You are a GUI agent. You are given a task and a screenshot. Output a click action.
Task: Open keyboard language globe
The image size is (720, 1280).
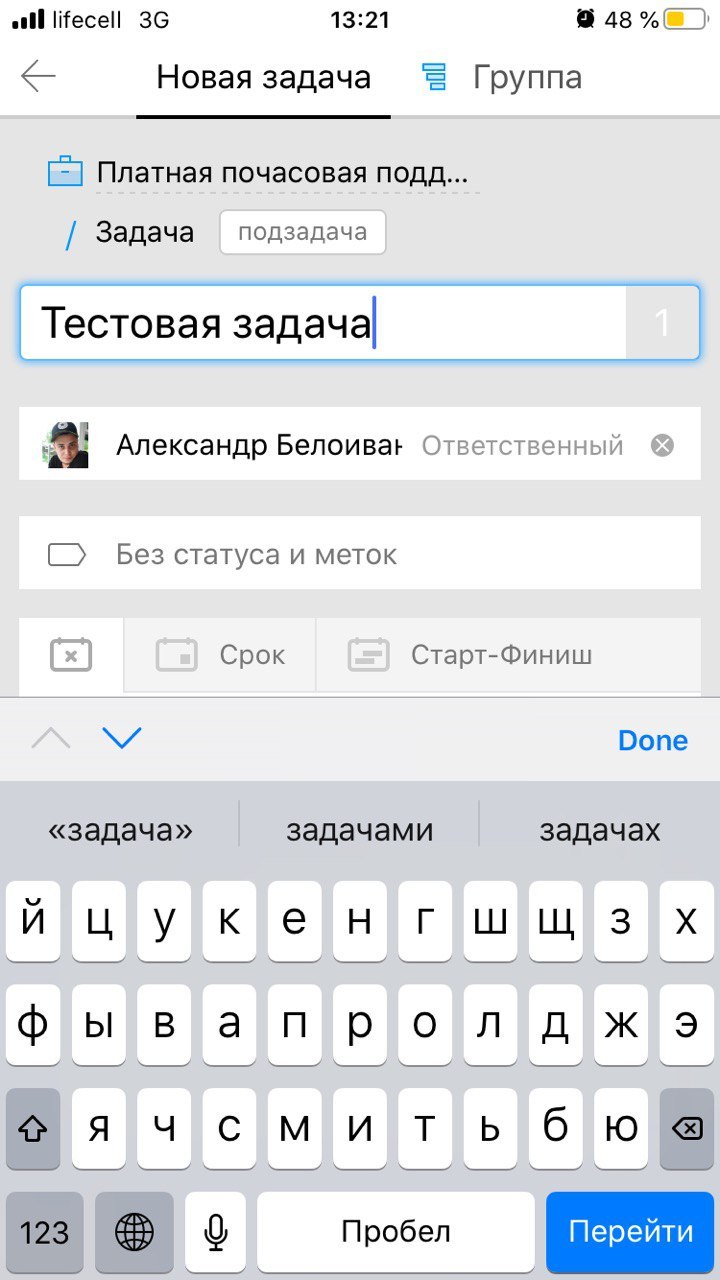click(134, 1232)
